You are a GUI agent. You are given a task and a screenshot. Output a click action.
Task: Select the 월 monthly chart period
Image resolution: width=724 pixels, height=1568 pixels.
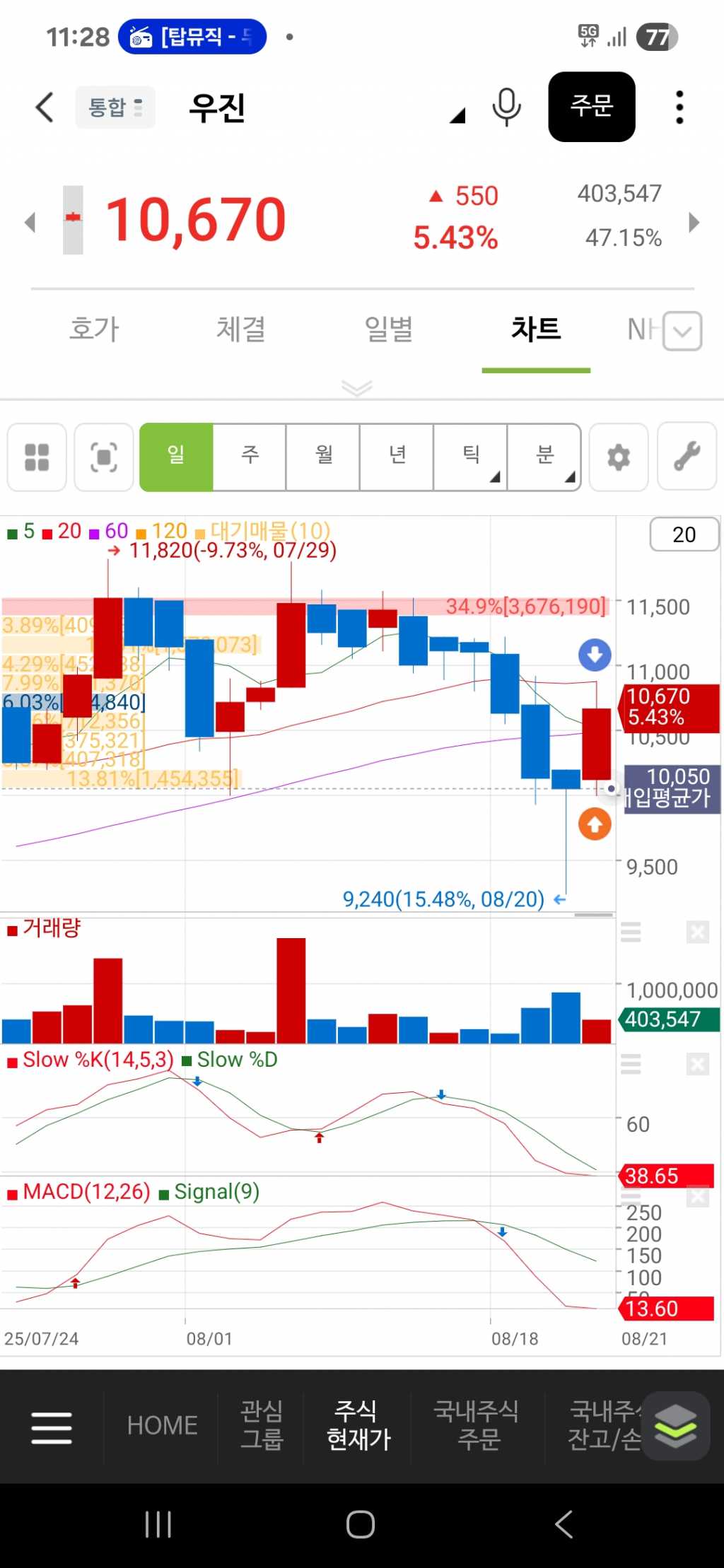click(323, 457)
